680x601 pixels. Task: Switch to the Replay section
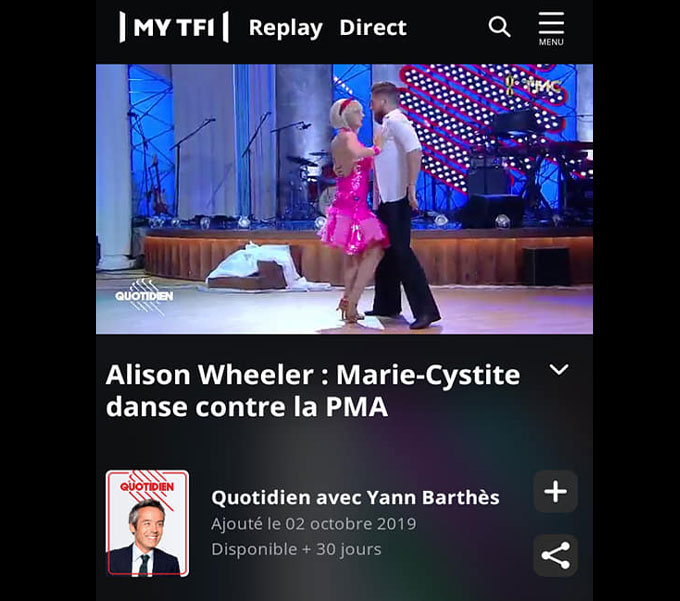tap(285, 28)
